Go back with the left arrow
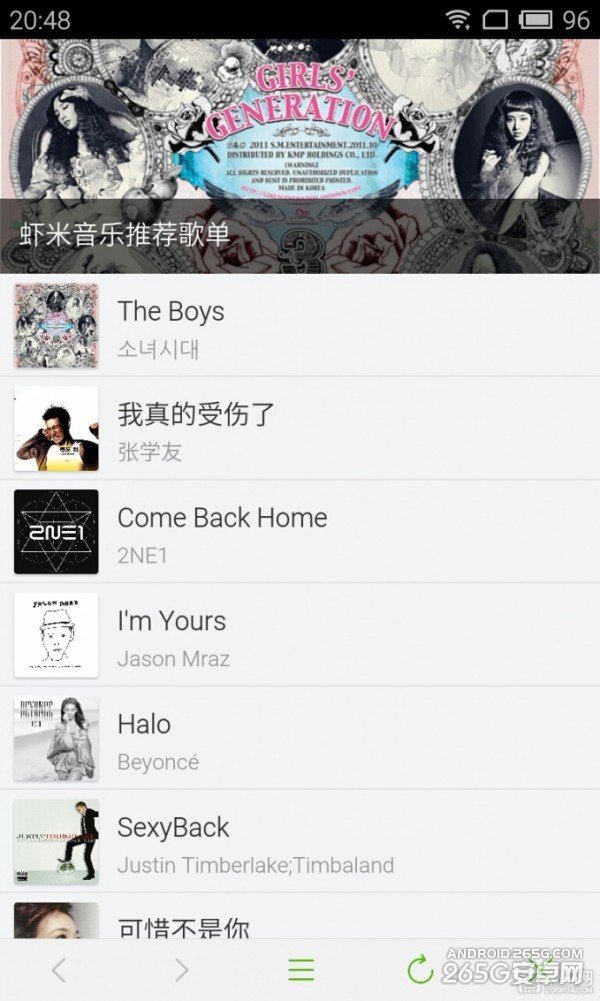Viewport: 600px width, 1001px height. click(59, 969)
